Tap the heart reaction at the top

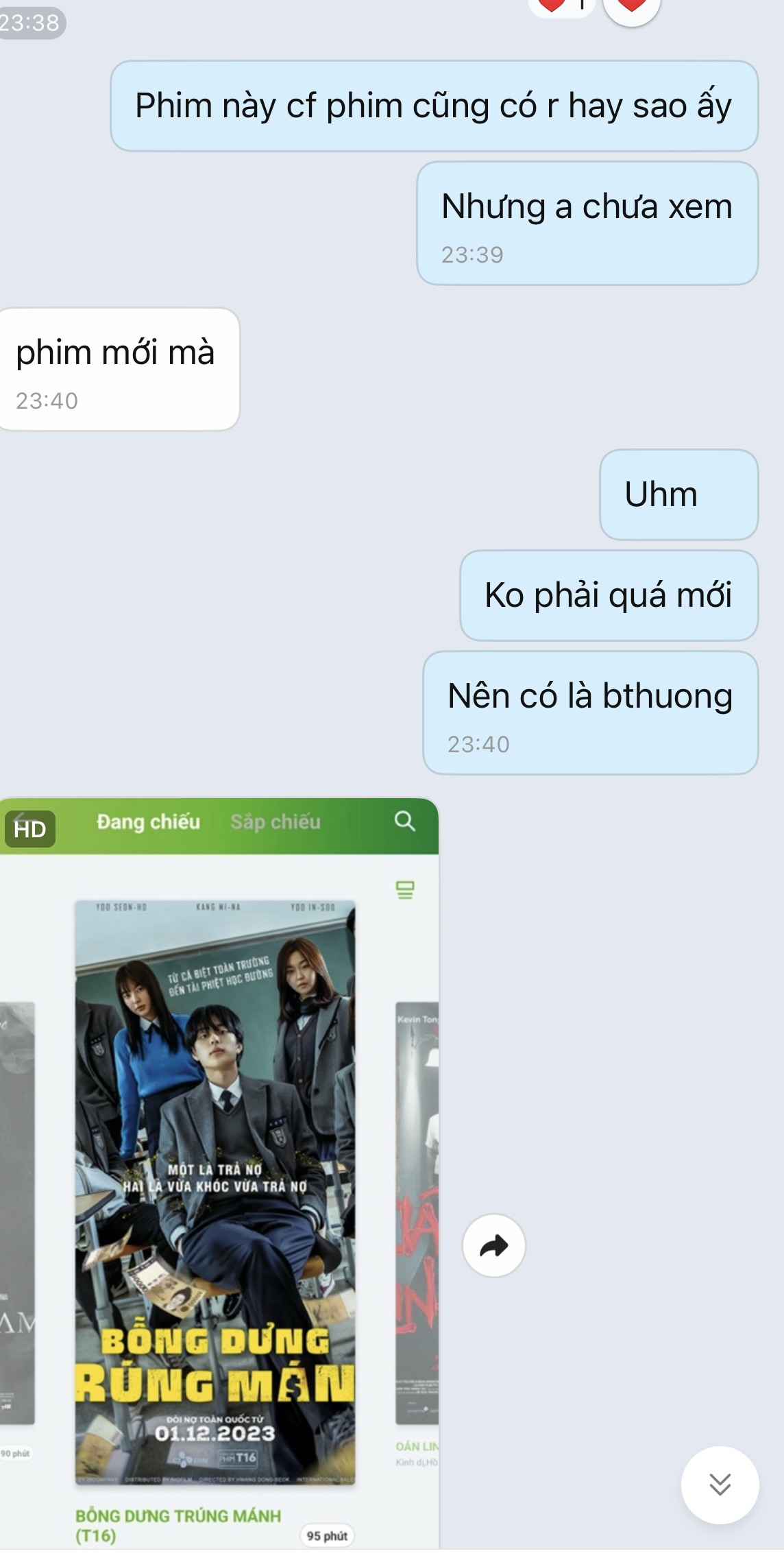631,7
